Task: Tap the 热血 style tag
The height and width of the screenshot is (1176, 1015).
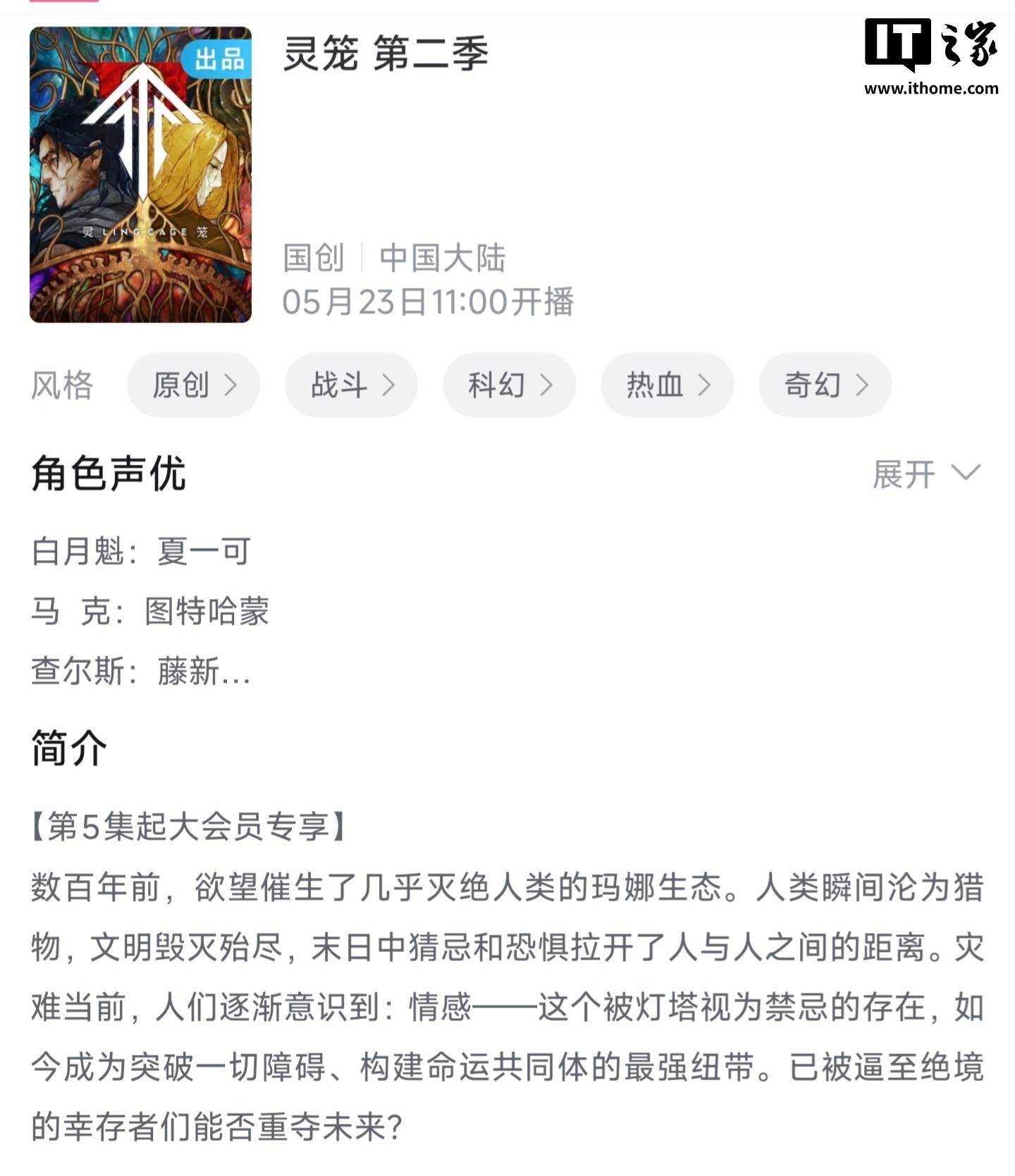Action: coord(667,385)
